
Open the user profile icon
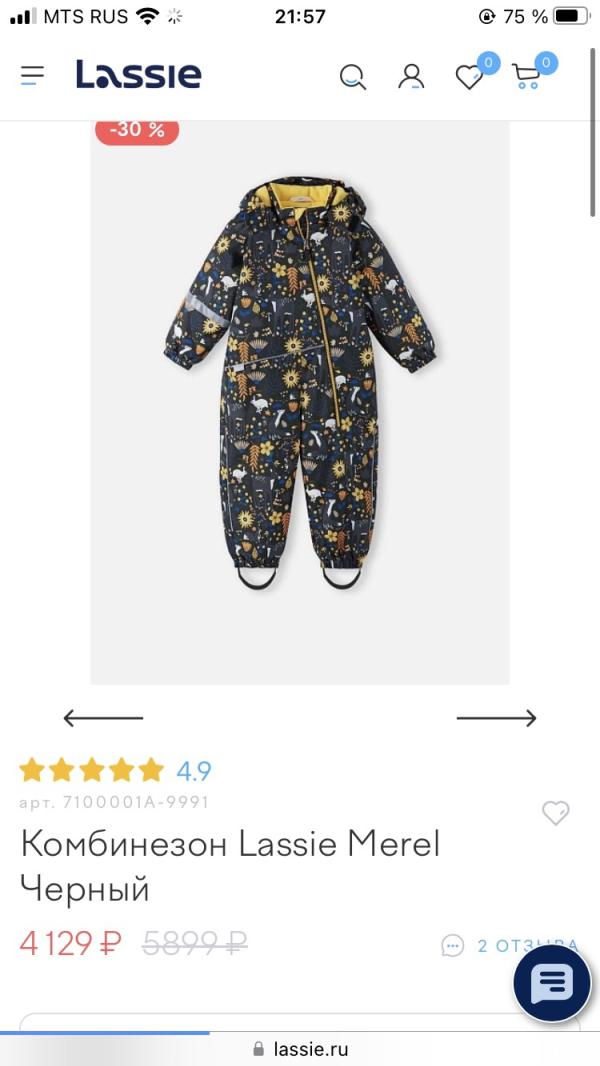click(411, 77)
